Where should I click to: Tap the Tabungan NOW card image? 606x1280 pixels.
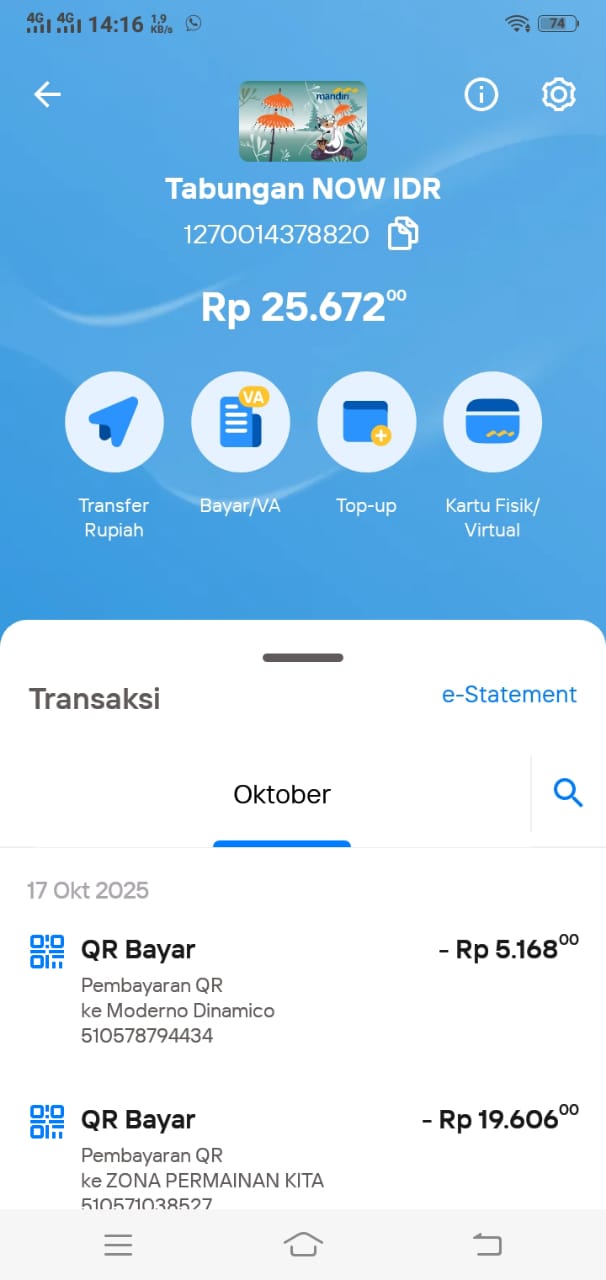coord(303,121)
